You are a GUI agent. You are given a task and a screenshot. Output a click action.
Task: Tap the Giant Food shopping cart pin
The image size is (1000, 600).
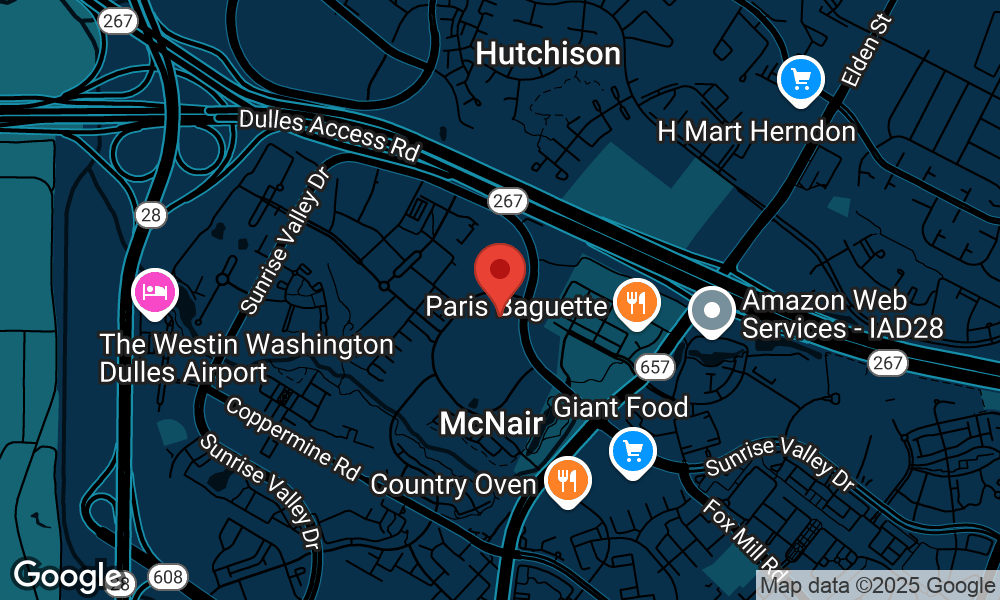pyautogui.click(x=632, y=450)
